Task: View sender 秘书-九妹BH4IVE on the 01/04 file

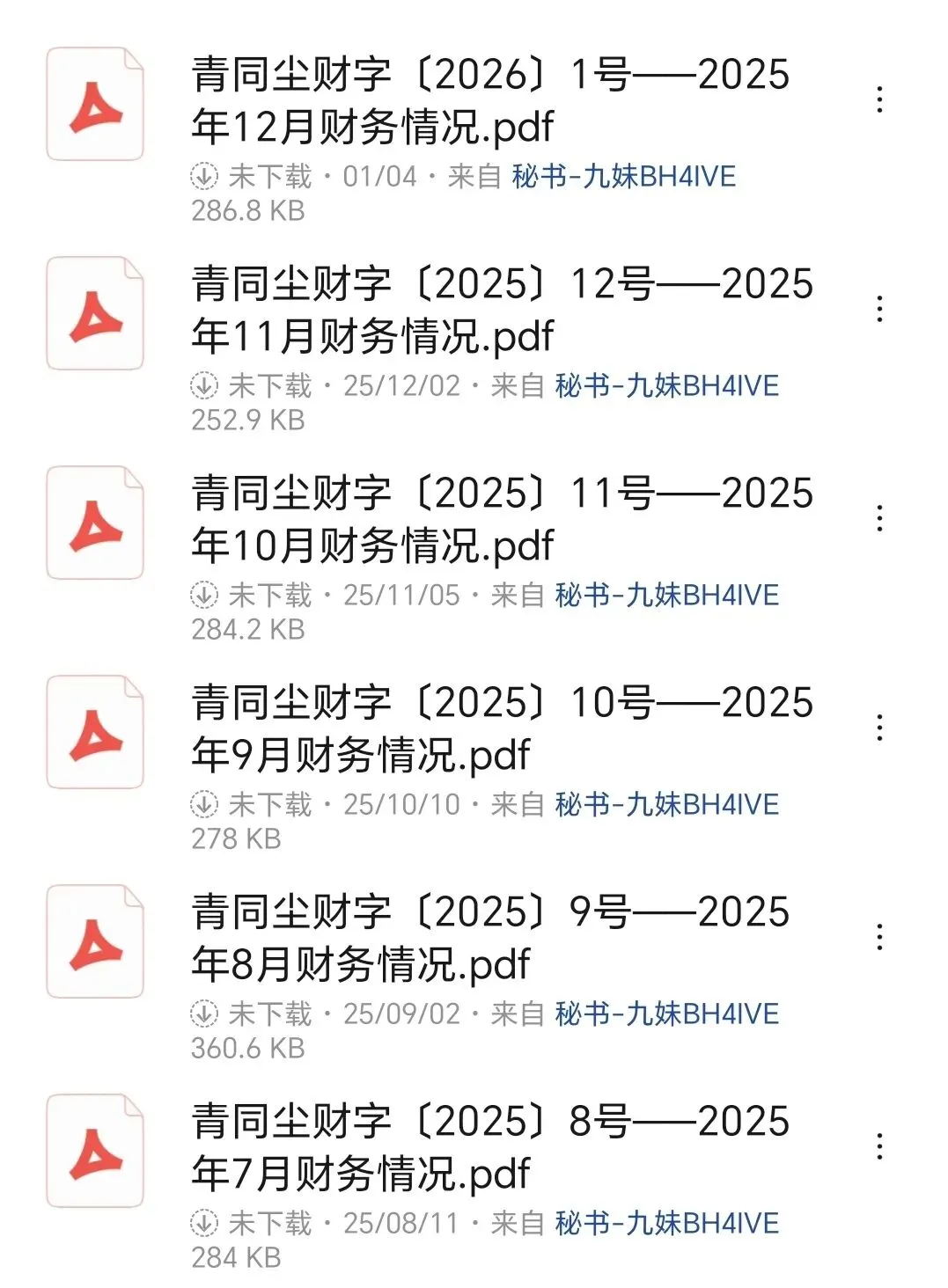Action: pyautogui.click(x=624, y=177)
